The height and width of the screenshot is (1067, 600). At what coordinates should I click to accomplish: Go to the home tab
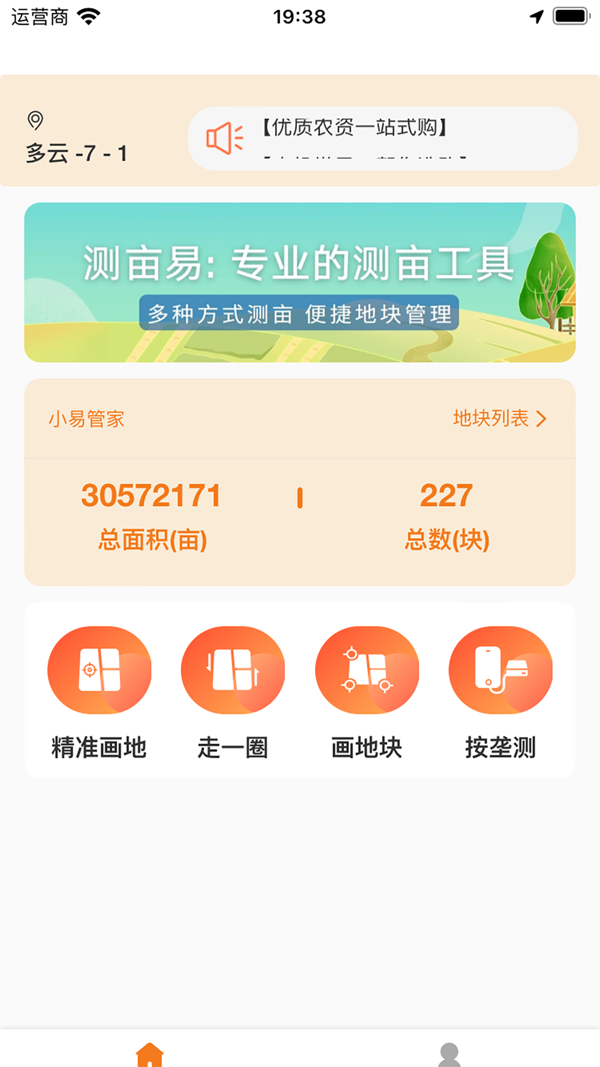coord(150,1054)
